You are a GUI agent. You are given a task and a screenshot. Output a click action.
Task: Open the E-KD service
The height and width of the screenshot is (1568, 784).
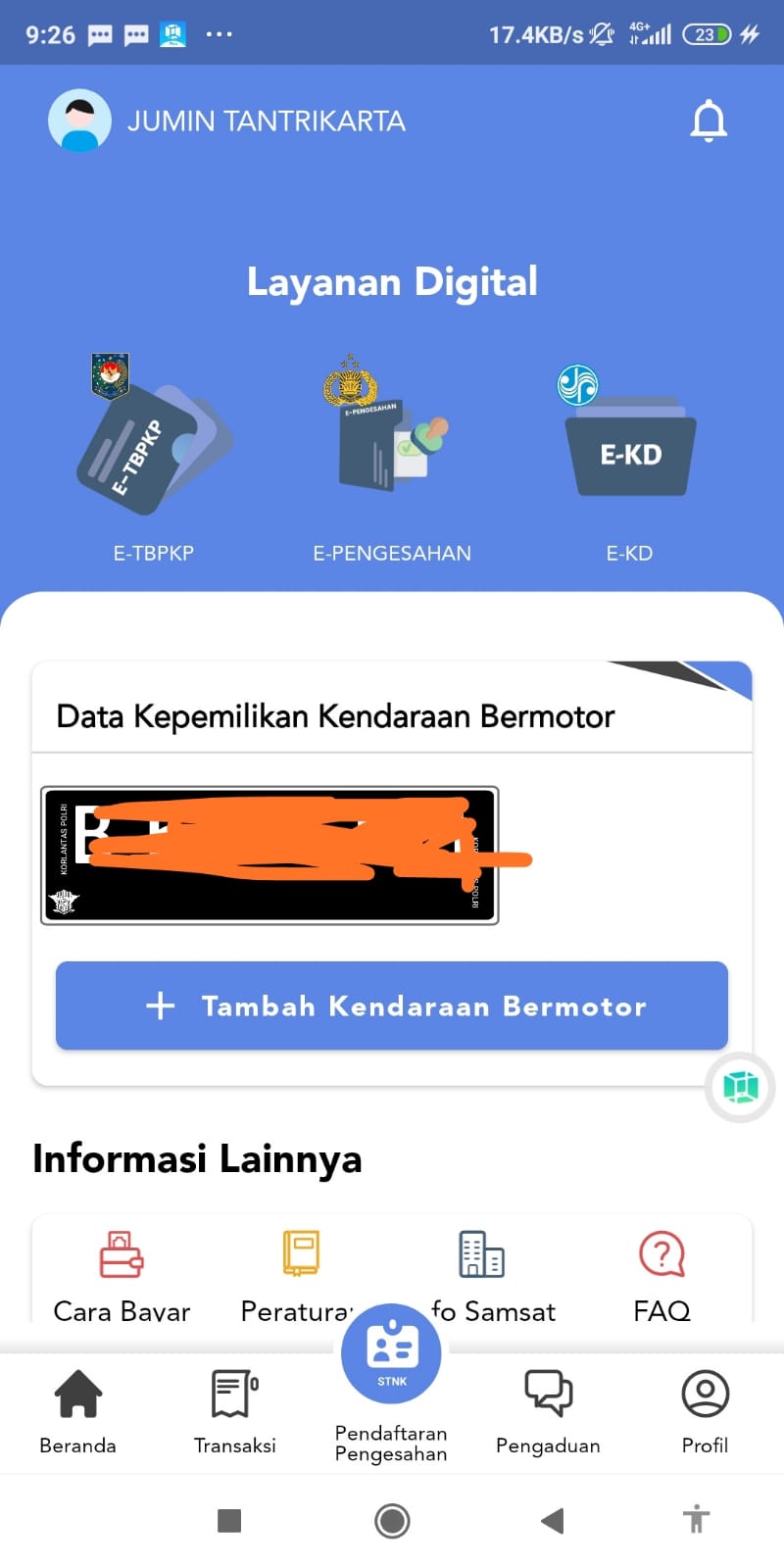coord(629,458)
